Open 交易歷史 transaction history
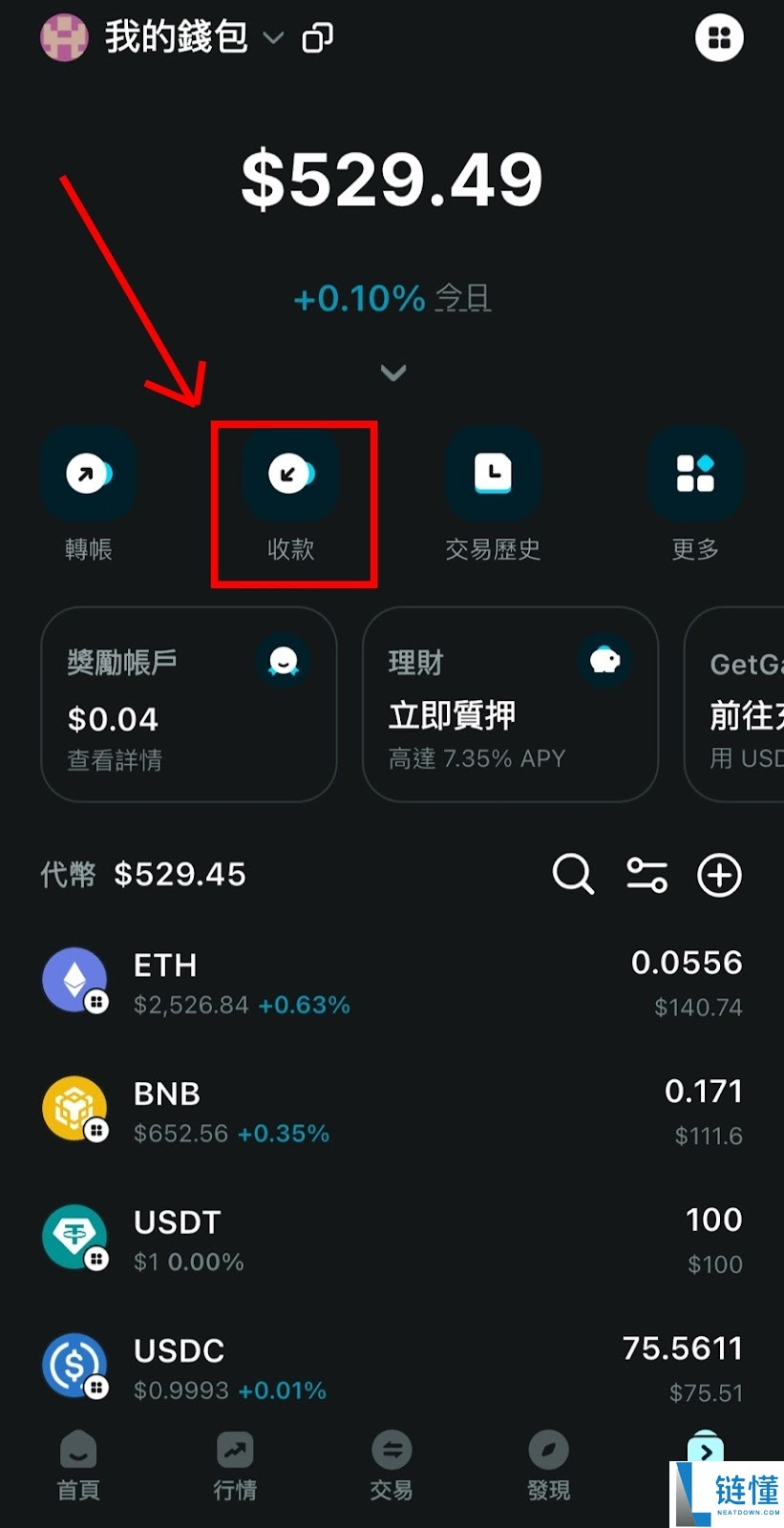The image size is (784, 1528). pyautogui.click(x=492, y=474)
